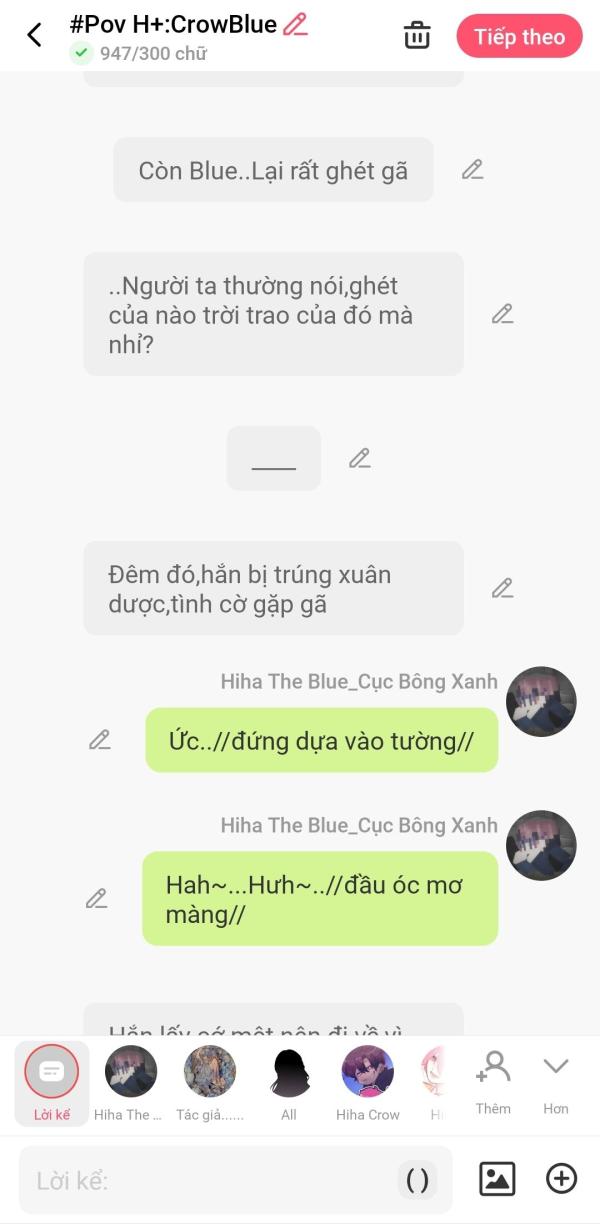Delete with the trash icon
The width and height of the screenshot is (600, 1224).
click(x=416, y=36)
